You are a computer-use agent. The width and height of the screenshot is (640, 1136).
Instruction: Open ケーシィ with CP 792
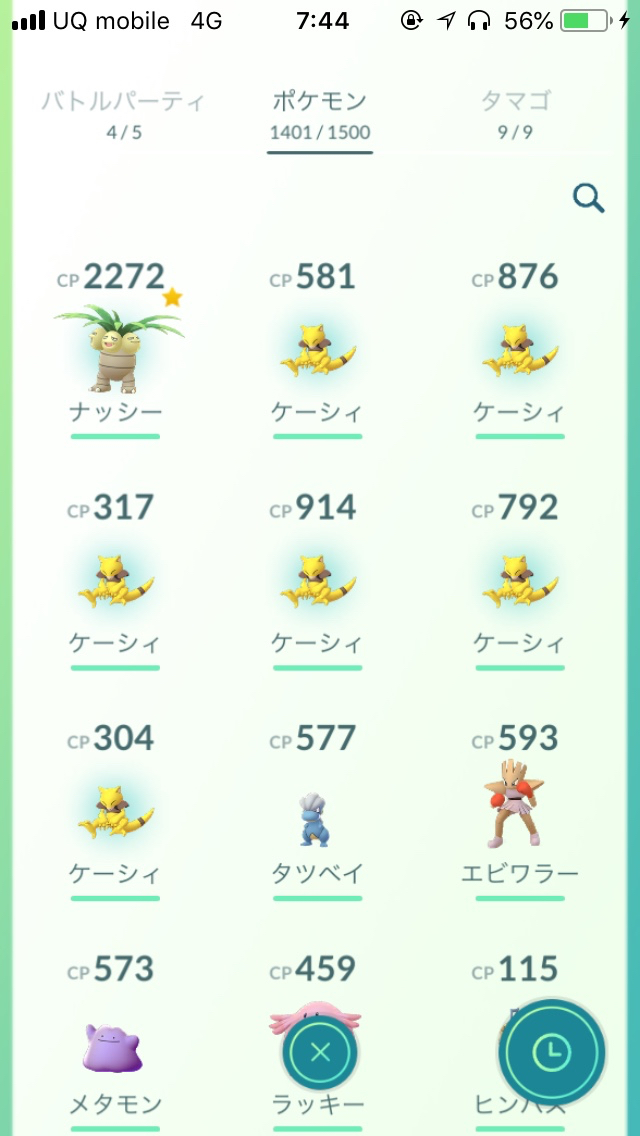520,581
